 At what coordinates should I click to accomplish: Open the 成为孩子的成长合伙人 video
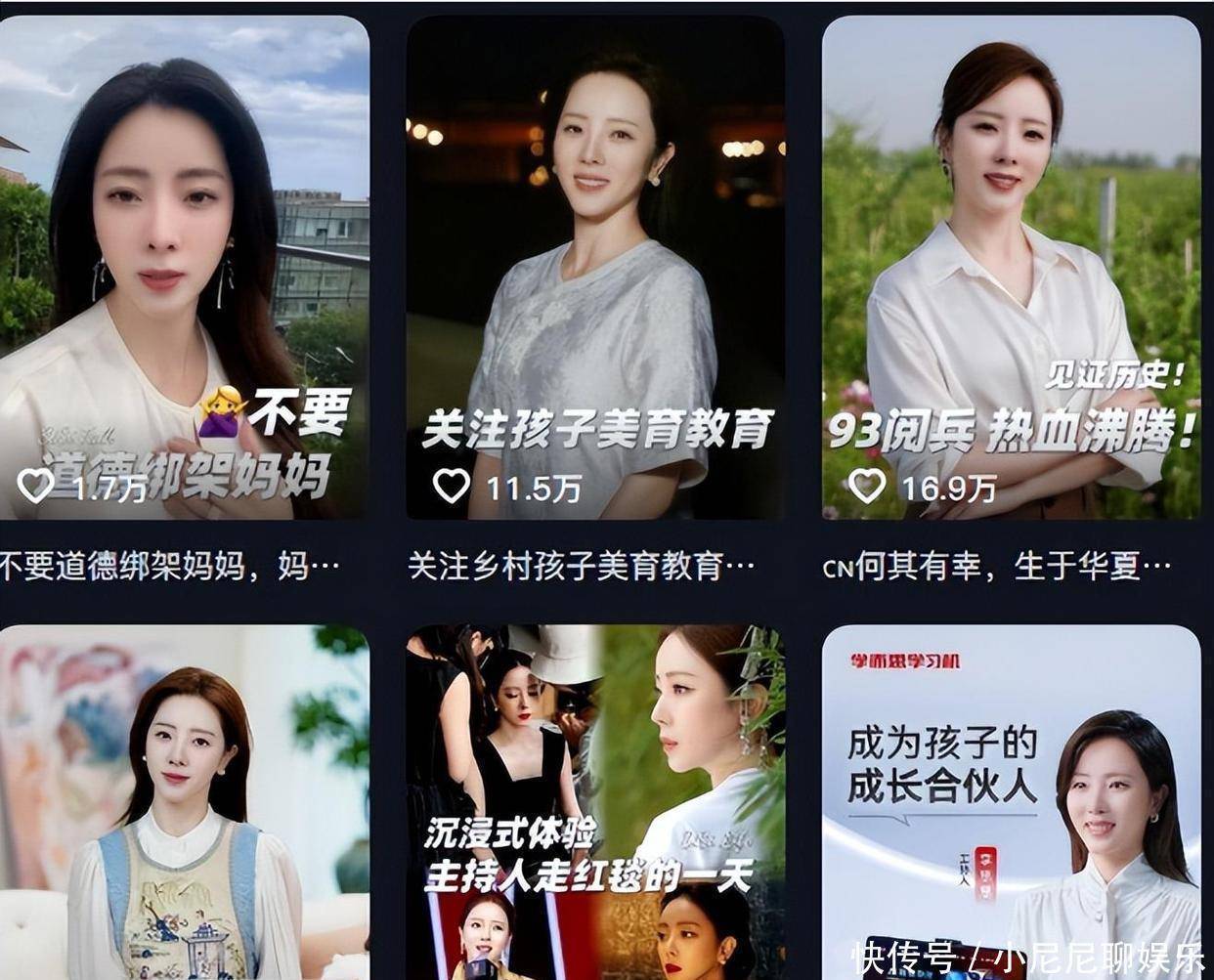point(1011,801)
